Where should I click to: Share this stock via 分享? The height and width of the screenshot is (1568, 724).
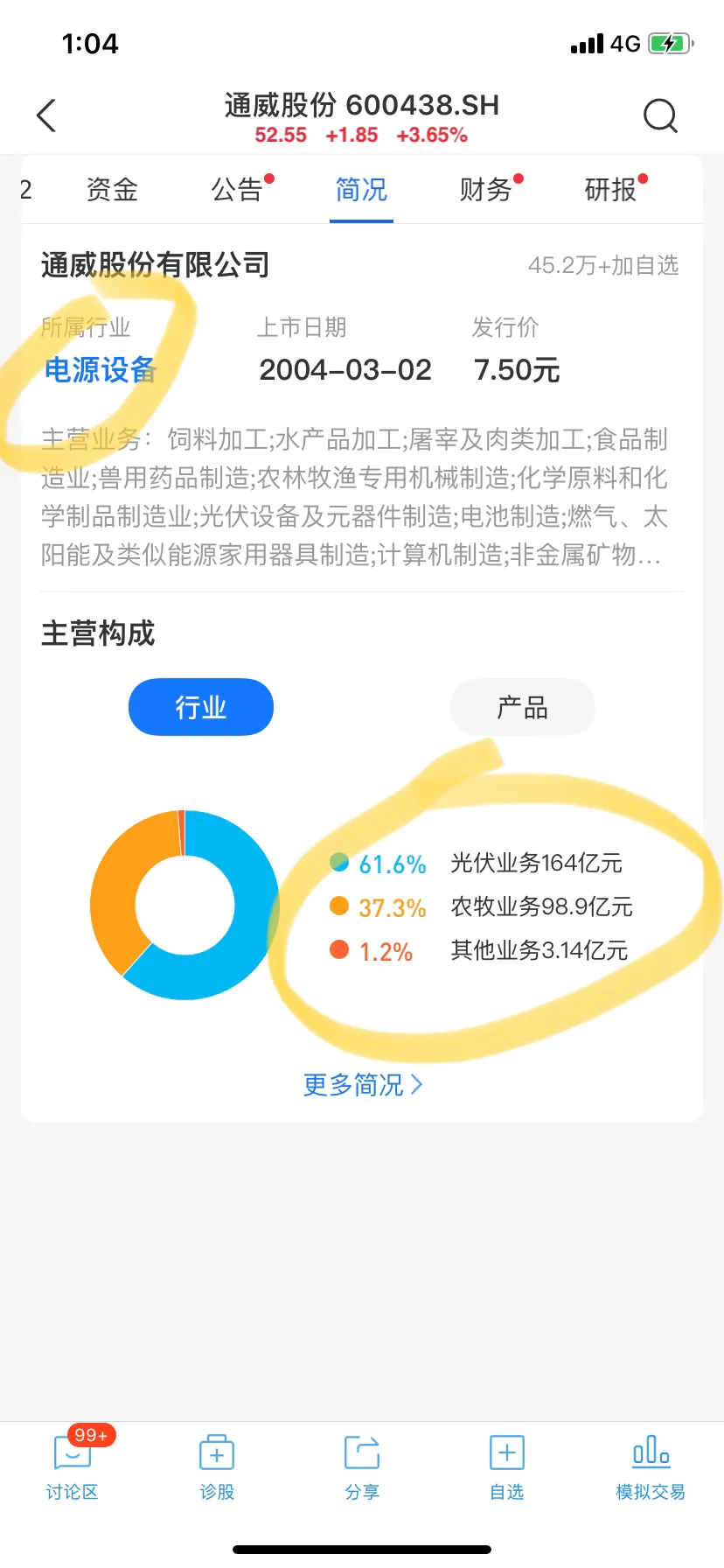click(362, 1467)
